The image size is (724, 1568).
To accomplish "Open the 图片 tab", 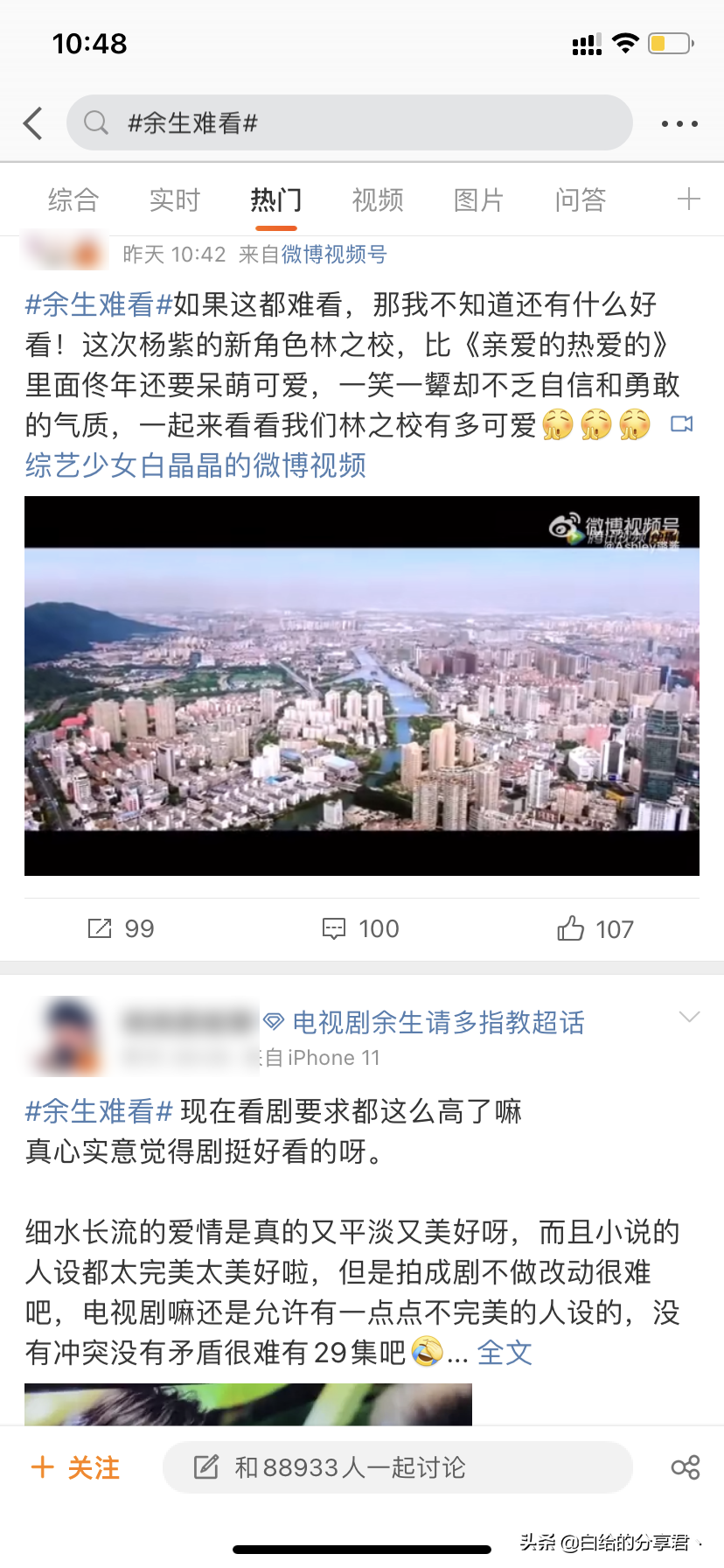I will pyautogui.click(x=479, y=200).
